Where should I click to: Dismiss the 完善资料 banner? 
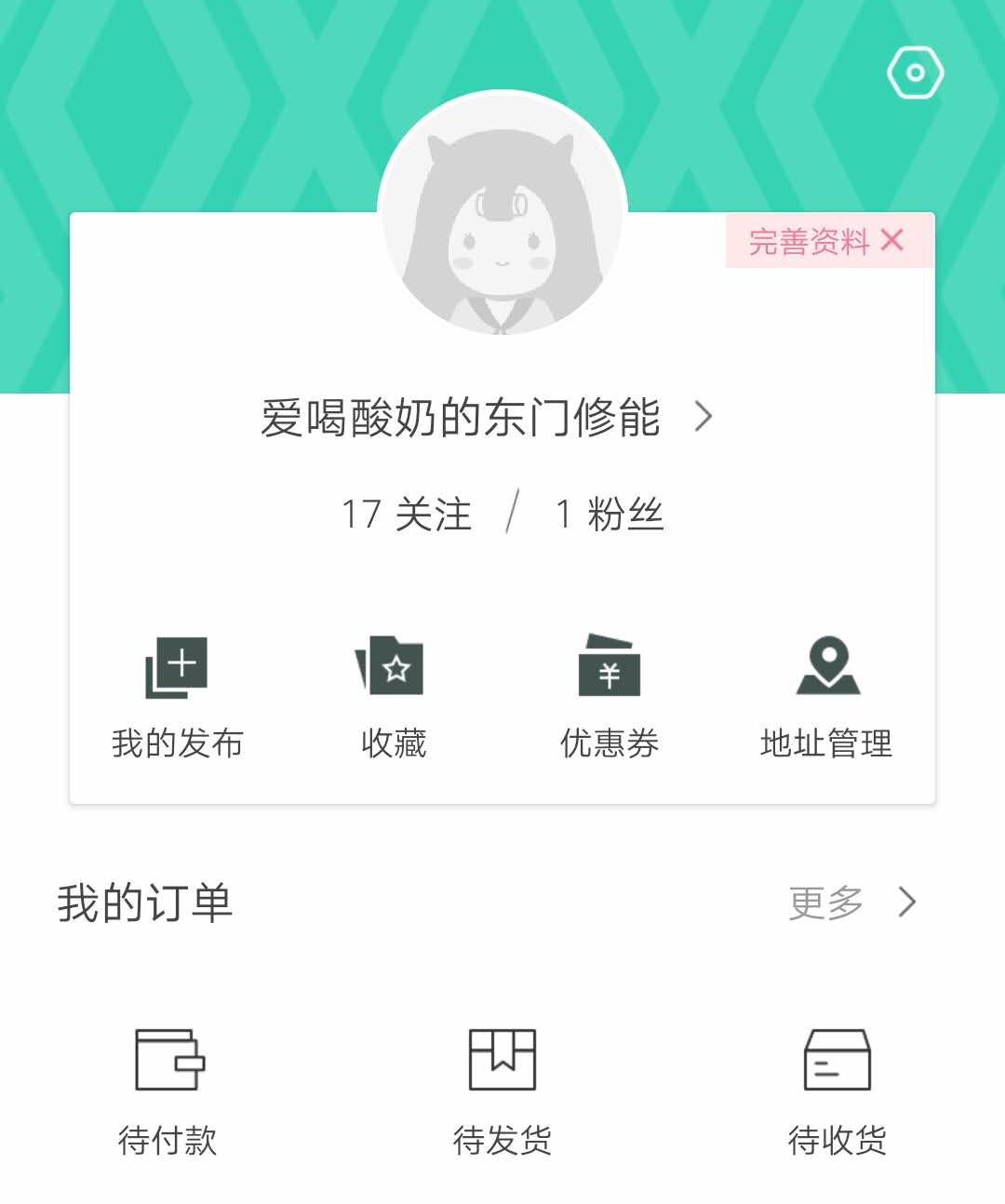coord(893,241)
